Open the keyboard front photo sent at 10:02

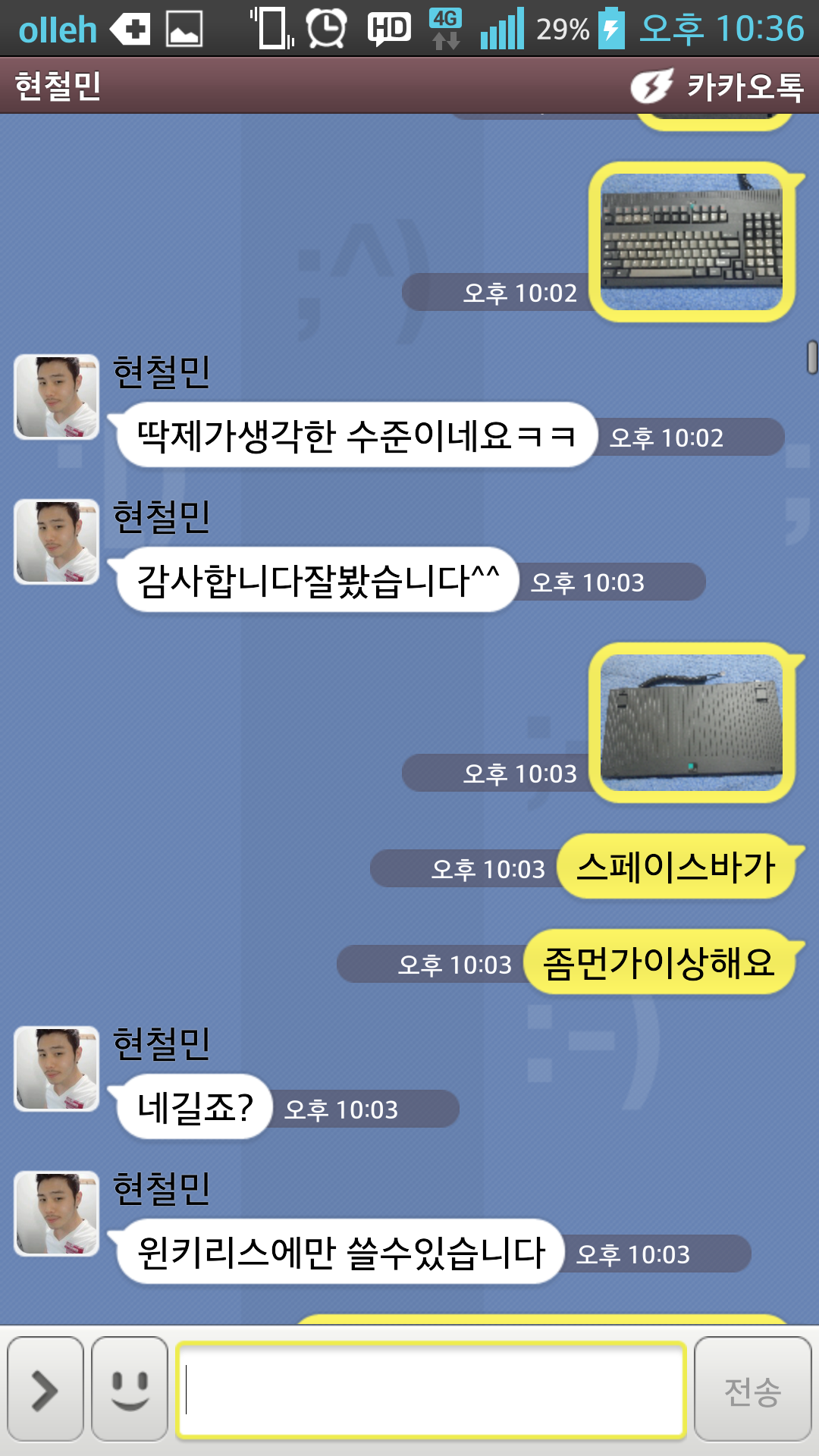(692, 242)
